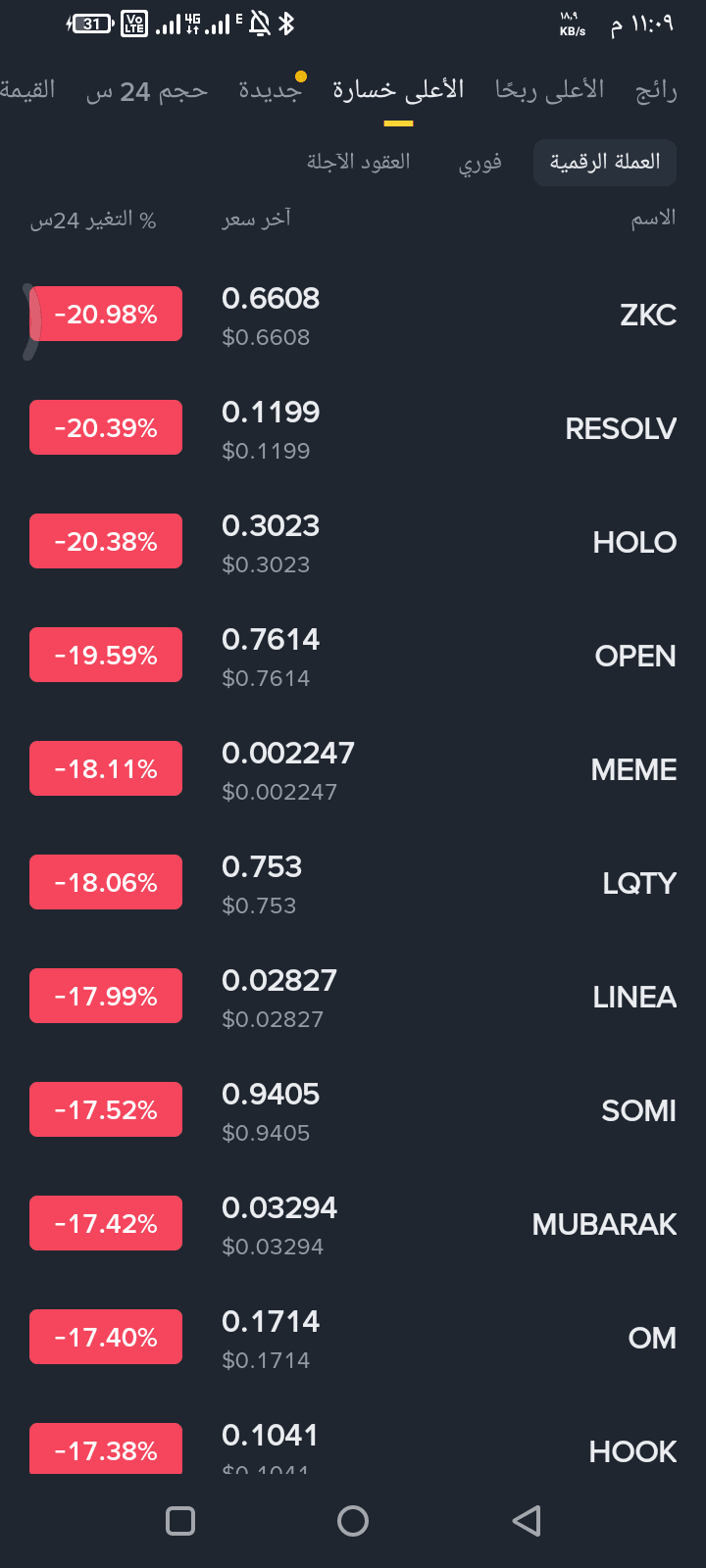Switch to the الأعلى ربحًا tab

pyautogui.click(x=549, y=90)
